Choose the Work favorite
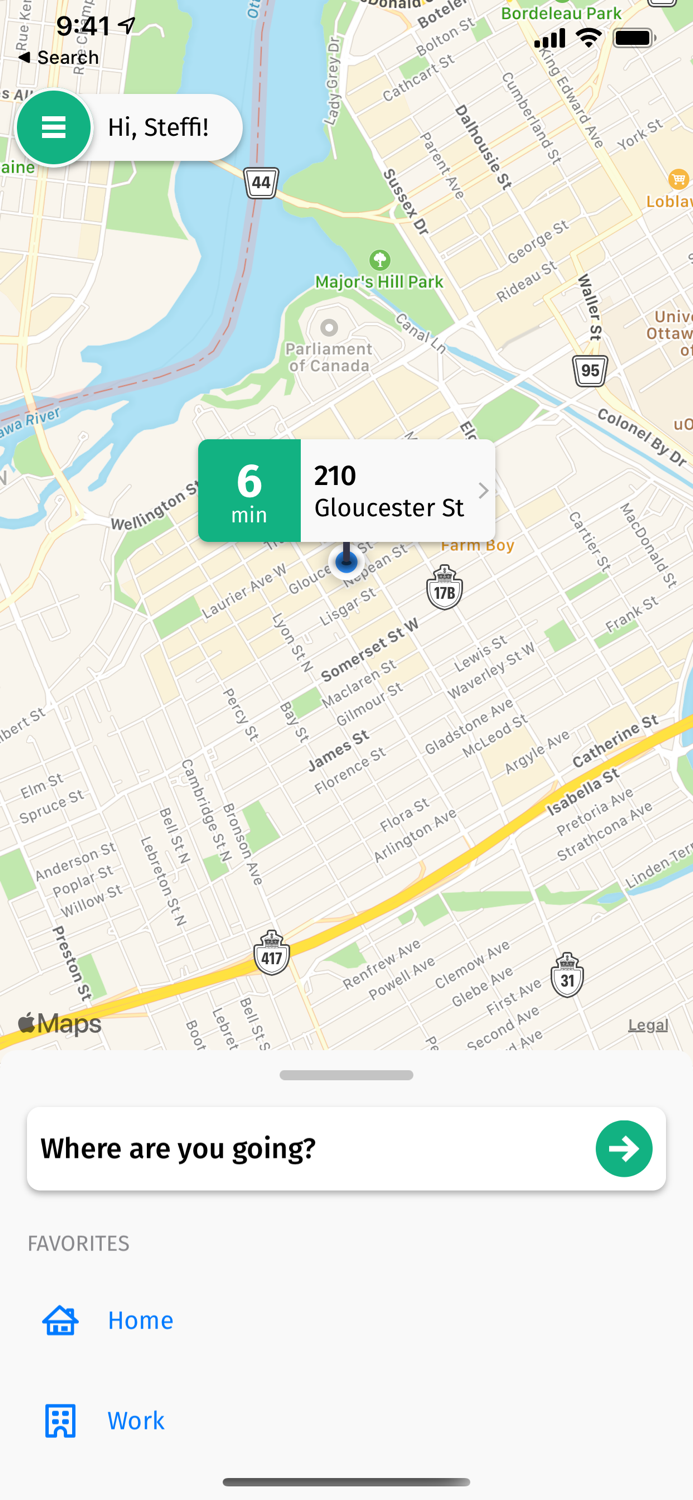Screen dimensions: 693x1500 tap(136, 1421)
